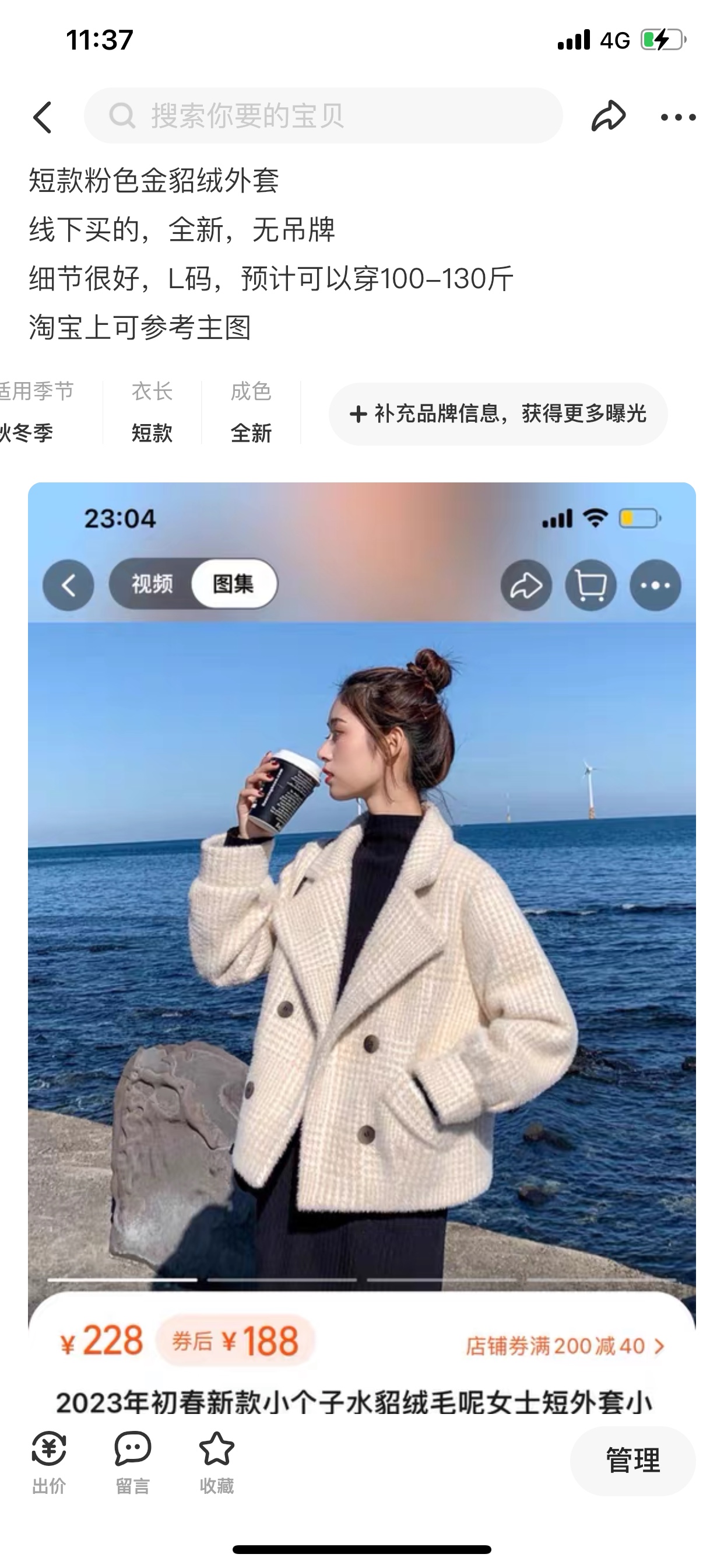Go back using the top-left arrow
724x1568 pixels.
[43, 117]
